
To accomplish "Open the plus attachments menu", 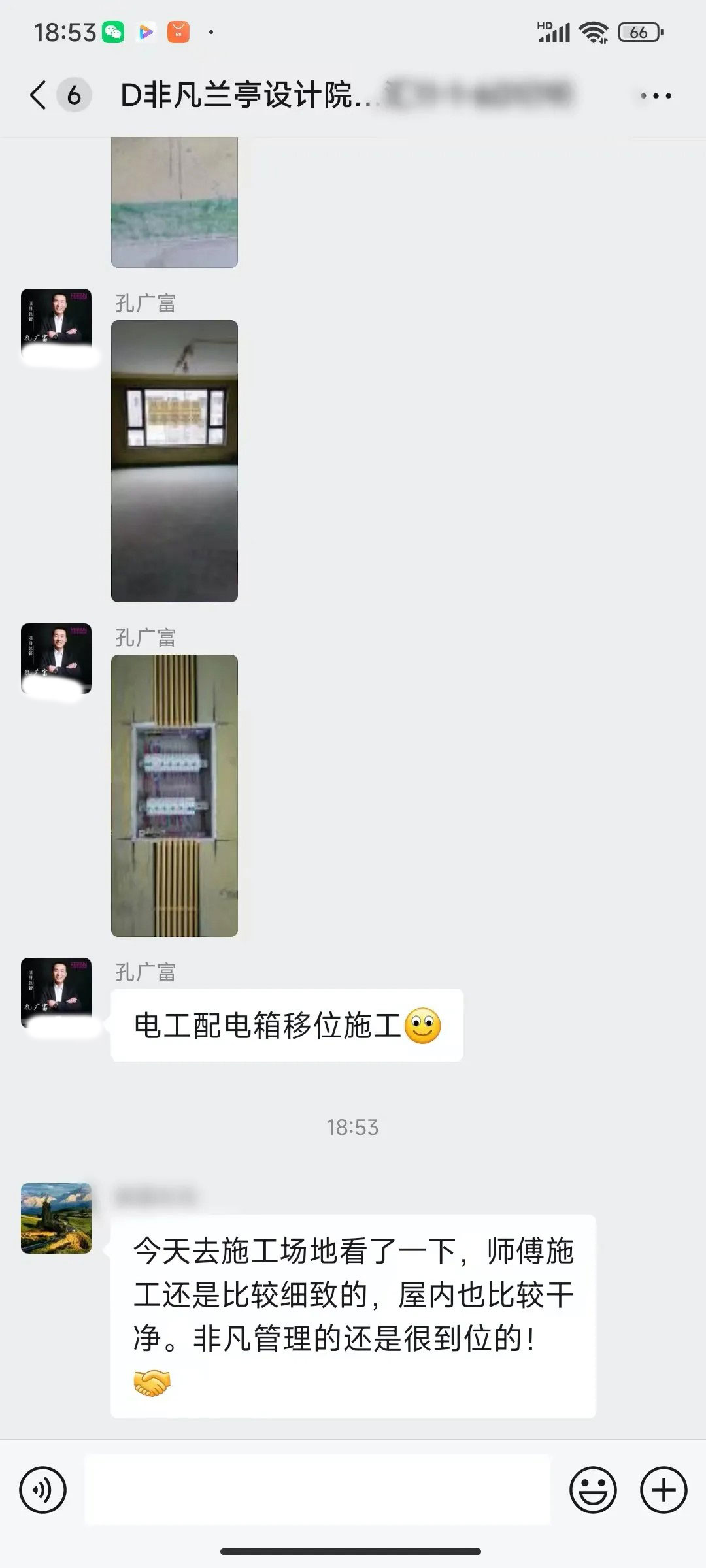I will point(664,1490).
